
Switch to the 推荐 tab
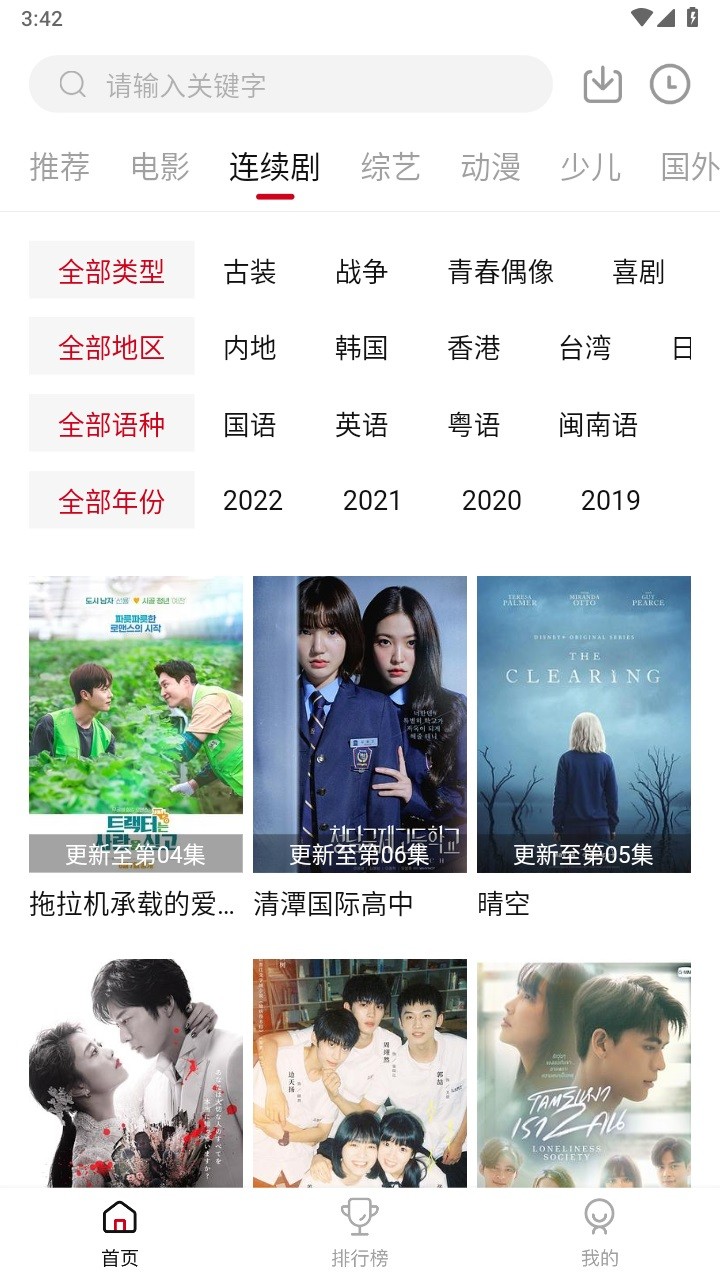[x=60, y=167]
